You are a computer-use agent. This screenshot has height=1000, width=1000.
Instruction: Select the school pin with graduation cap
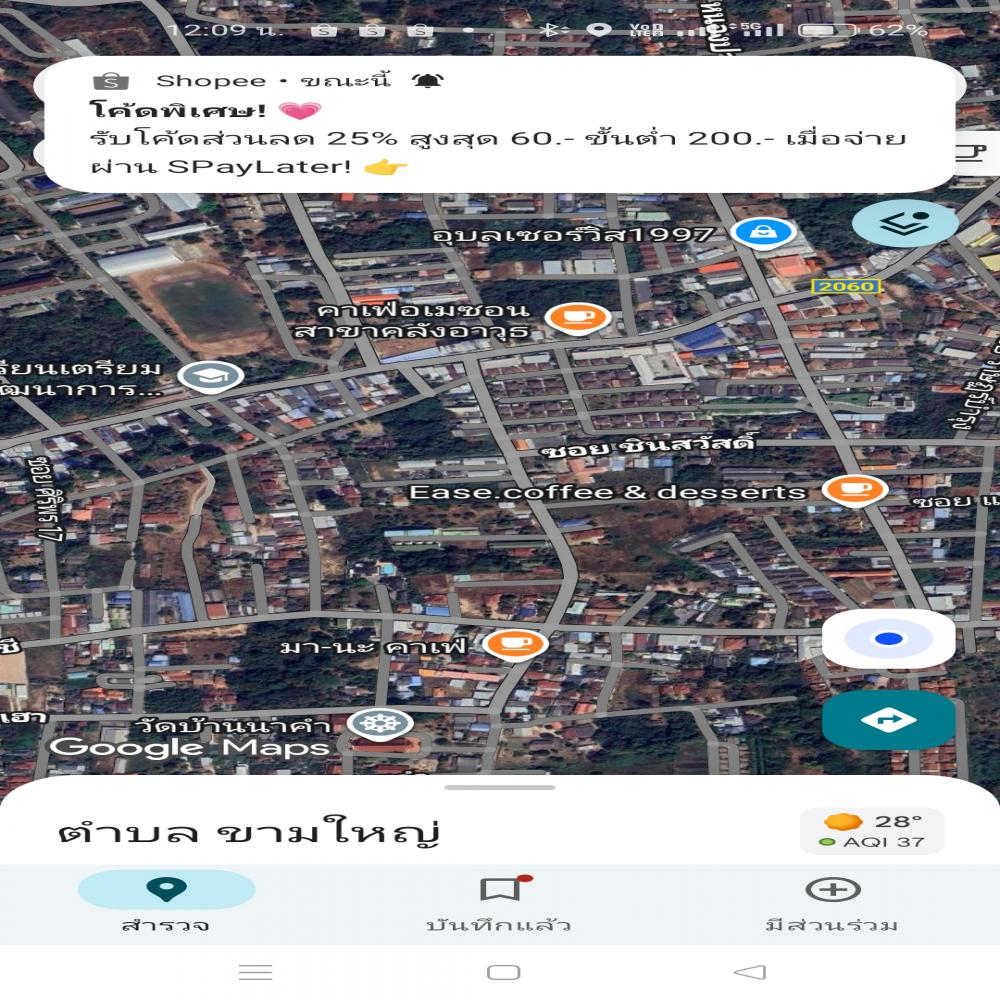[x=211, y=375]
